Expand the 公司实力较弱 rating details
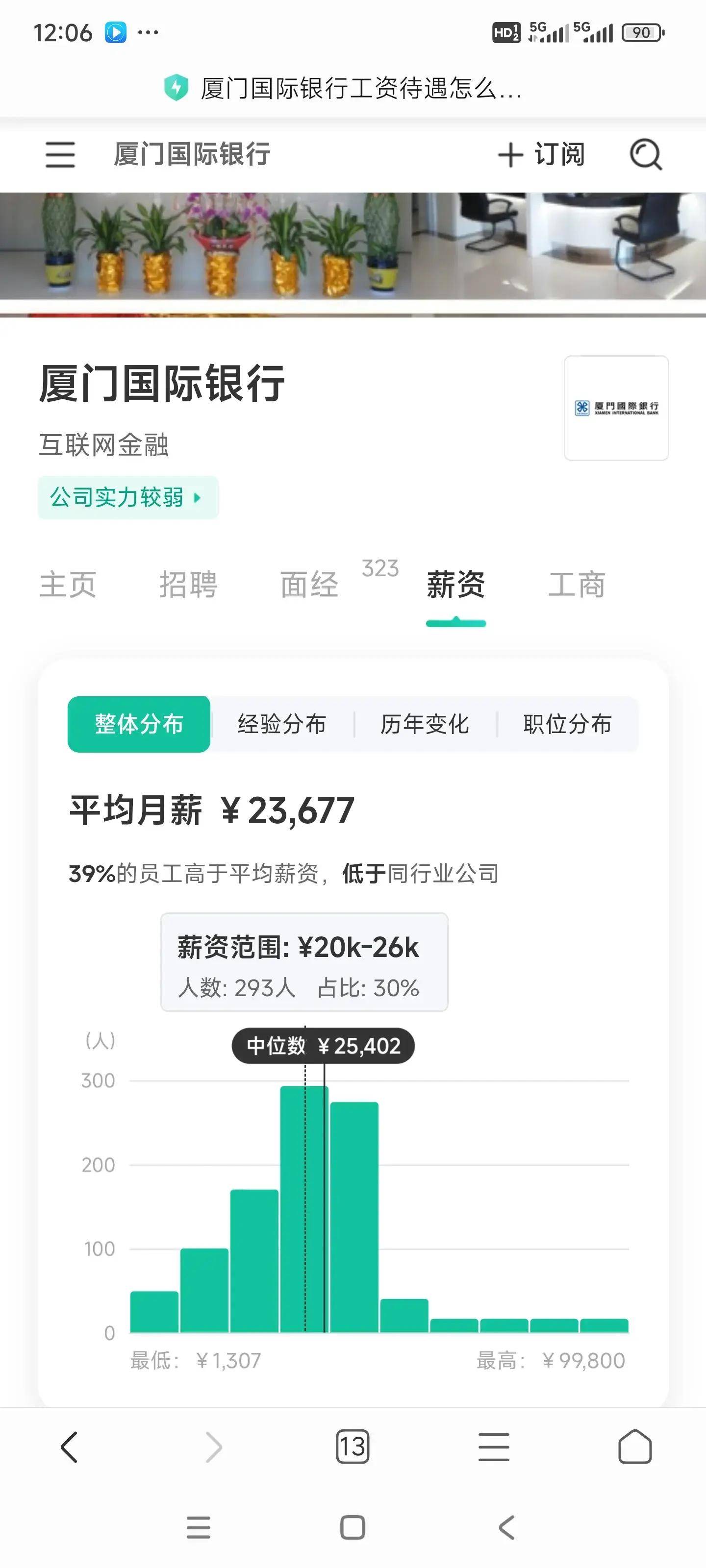706x1568 pixels. pos(126,497)
